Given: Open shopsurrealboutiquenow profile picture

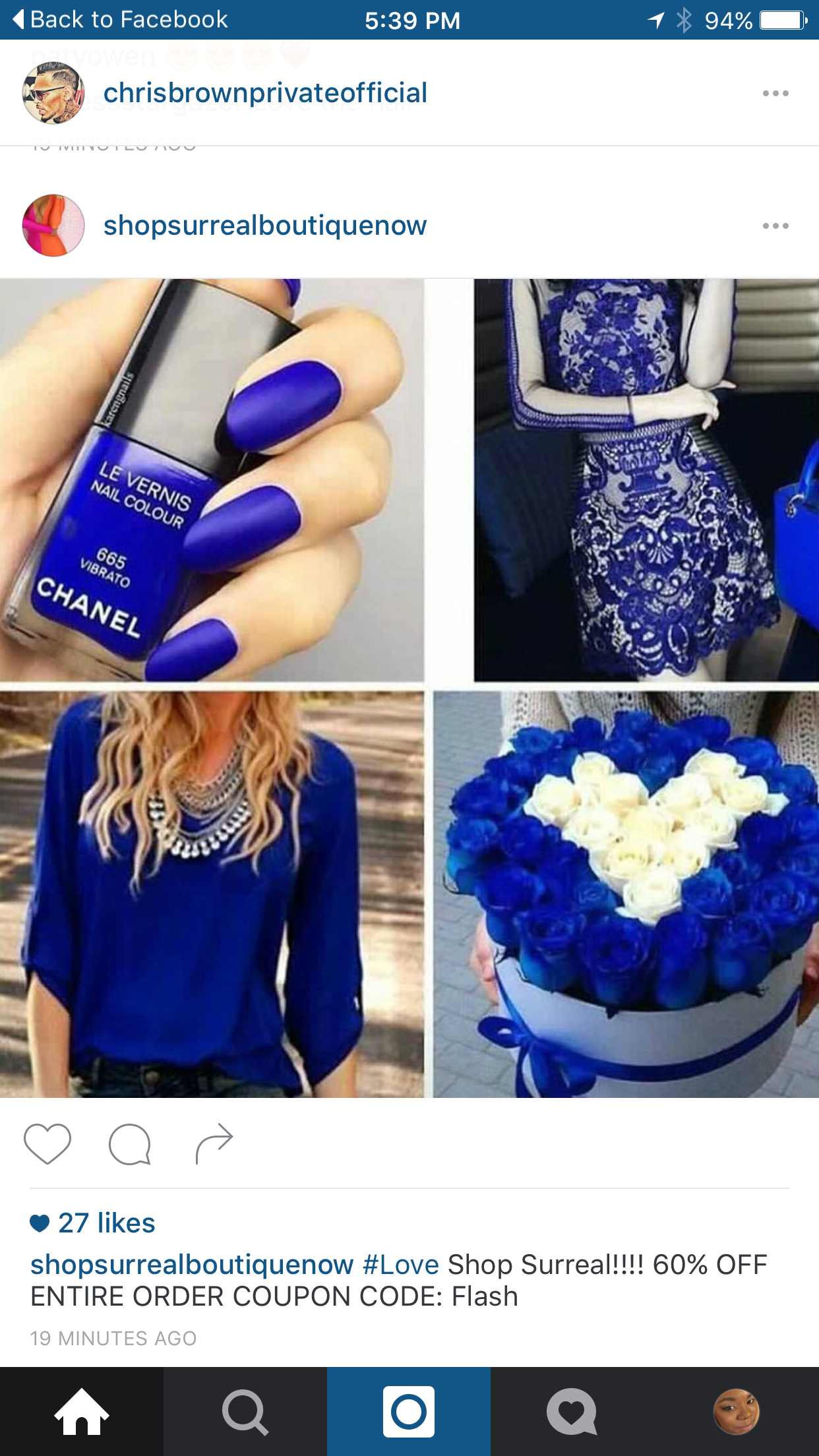Looking at the screenshot, I should (53, 226).
